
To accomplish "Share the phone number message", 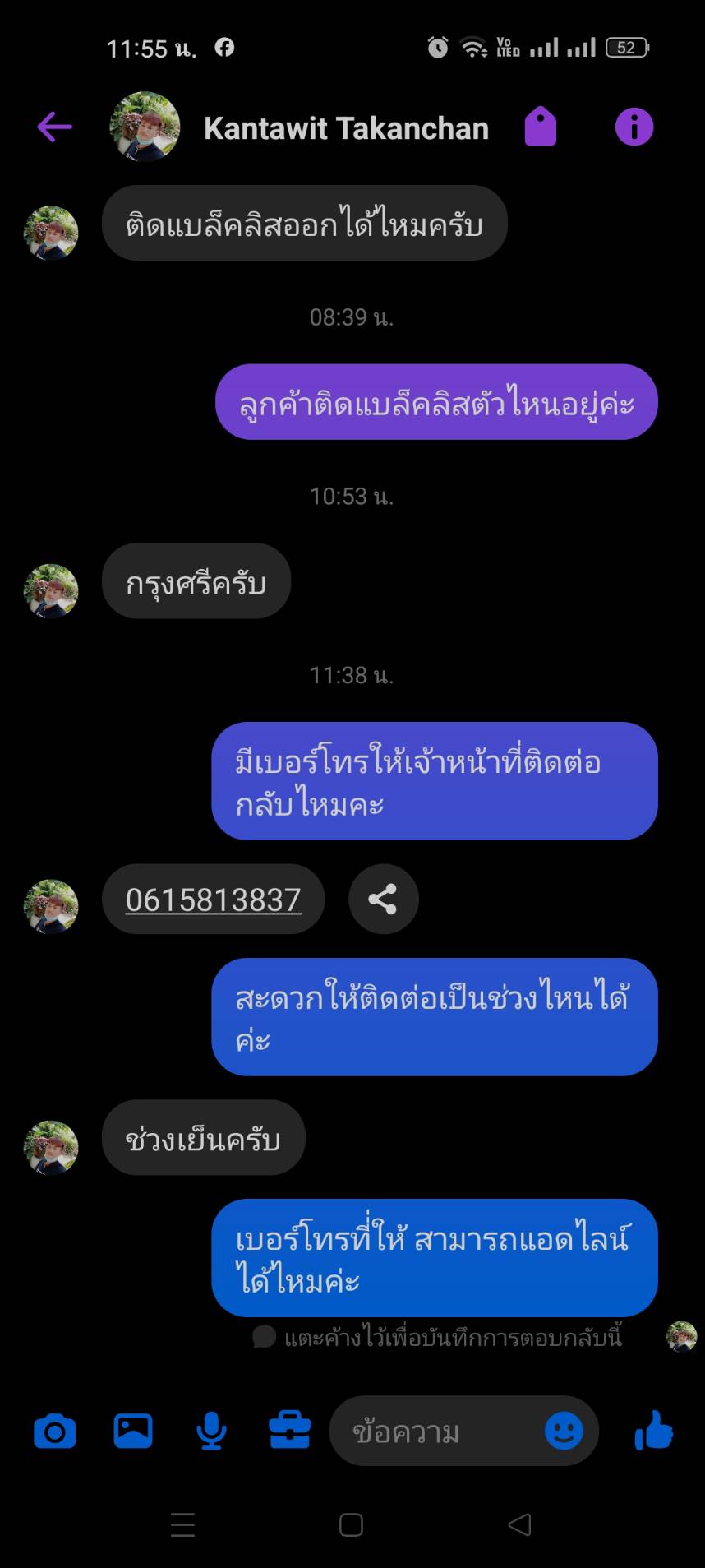I will pyautogui.click(x=383, y=900).
